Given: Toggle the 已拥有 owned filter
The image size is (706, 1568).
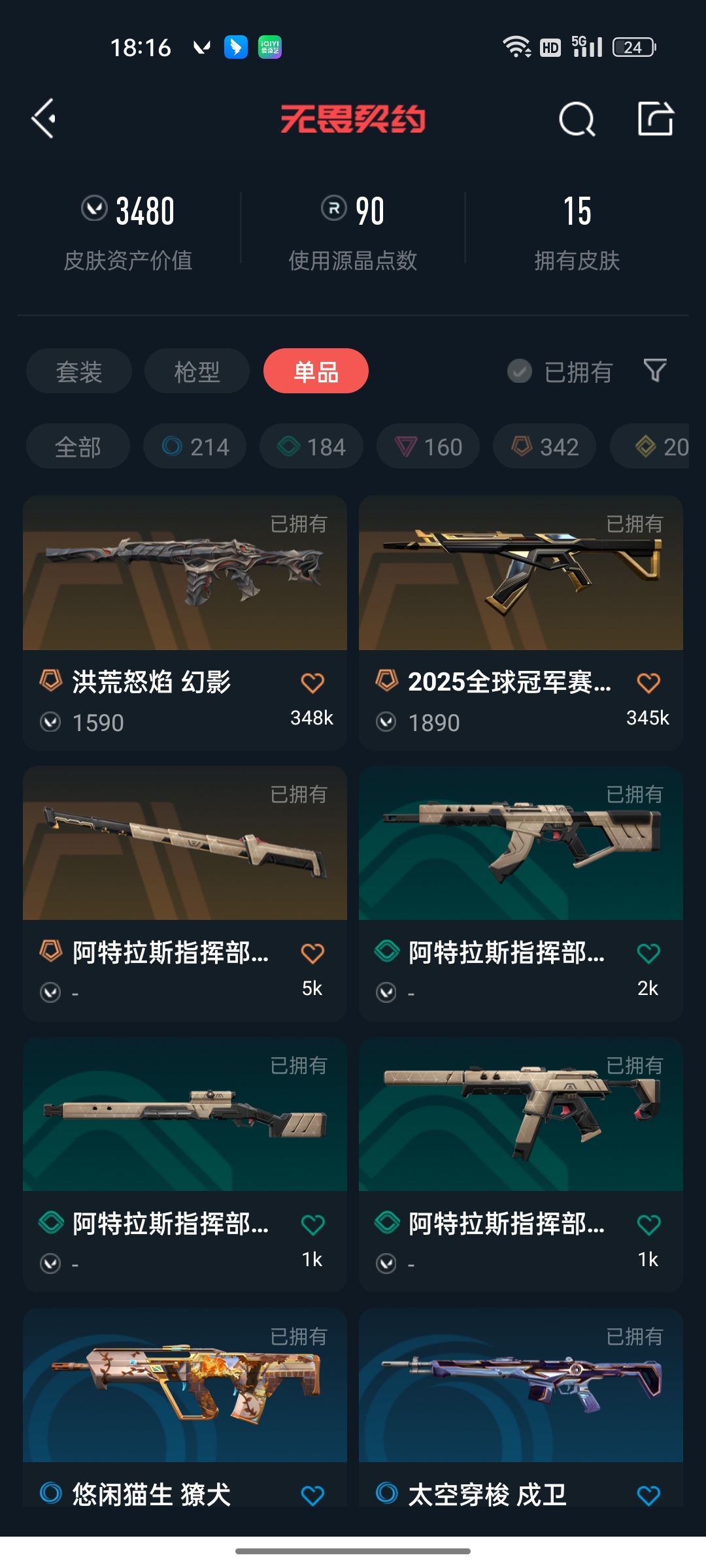Looking at the screenshot, I should pyautogui.click(x=560, y=372).
